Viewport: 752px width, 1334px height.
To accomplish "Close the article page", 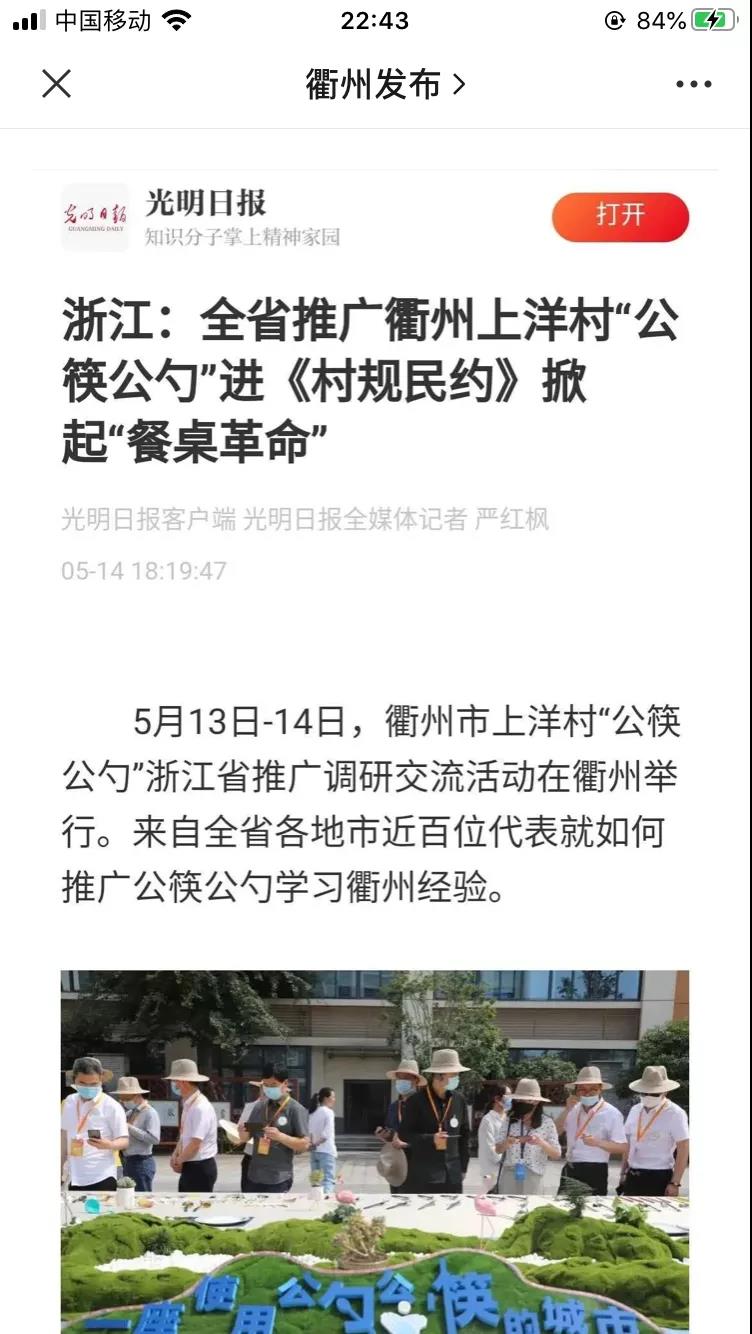I will click(57, 84).
